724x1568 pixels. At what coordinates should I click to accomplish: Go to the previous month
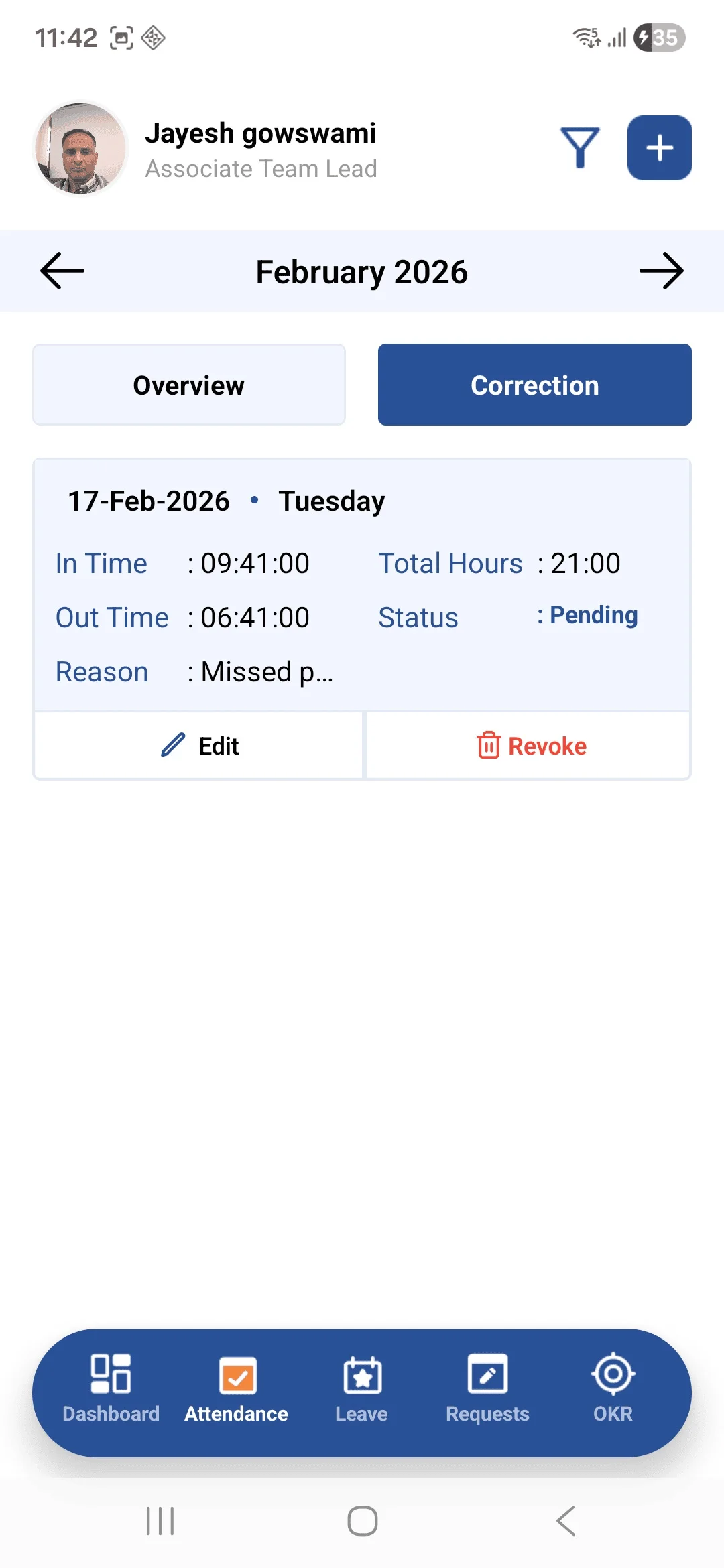pyautogui.click(x=62, y=271)
